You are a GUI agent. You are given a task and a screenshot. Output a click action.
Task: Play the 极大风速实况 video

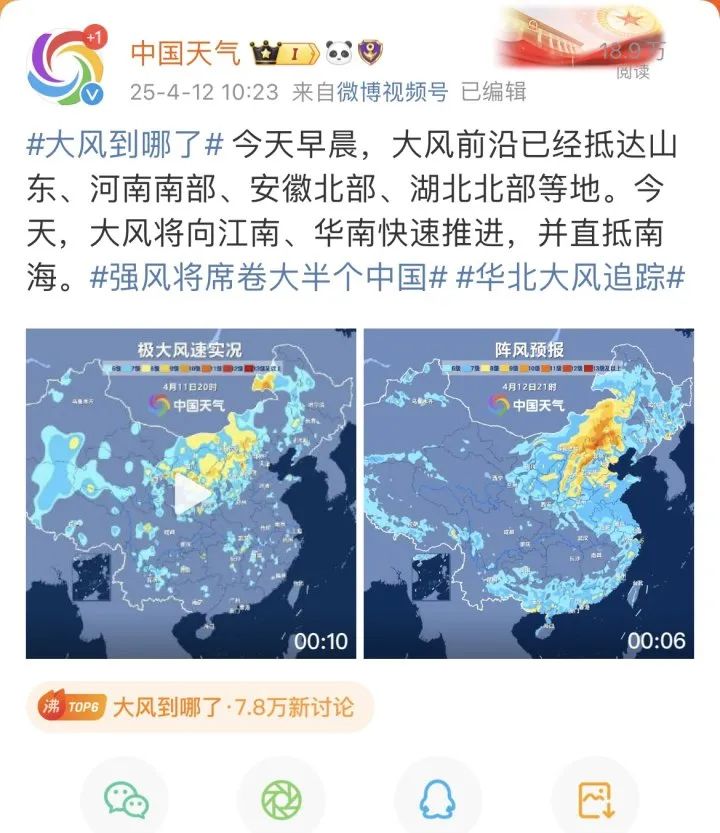click(x=190, y=494)
